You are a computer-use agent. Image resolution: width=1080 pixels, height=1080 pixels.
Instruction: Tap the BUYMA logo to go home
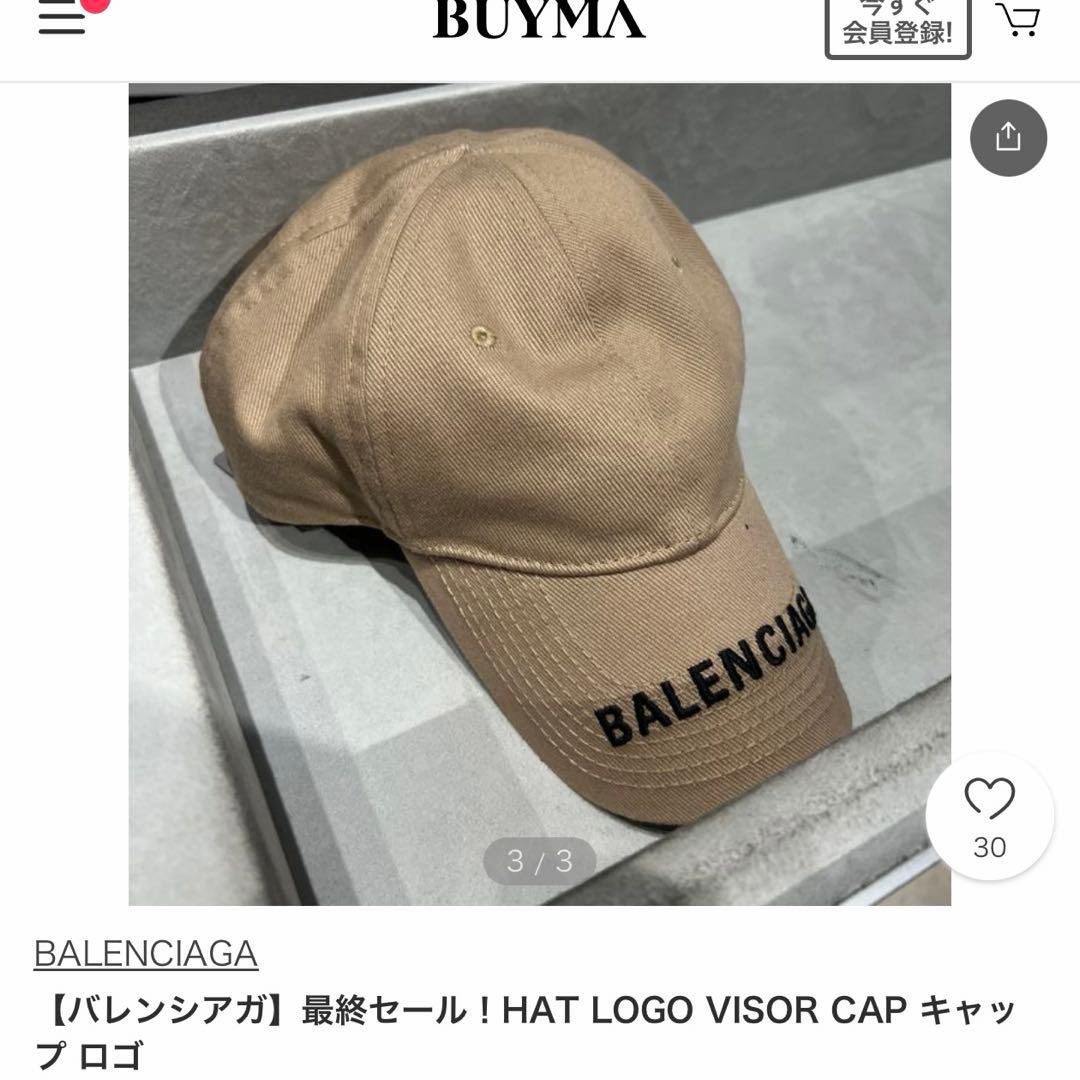[x=539, y=19]
